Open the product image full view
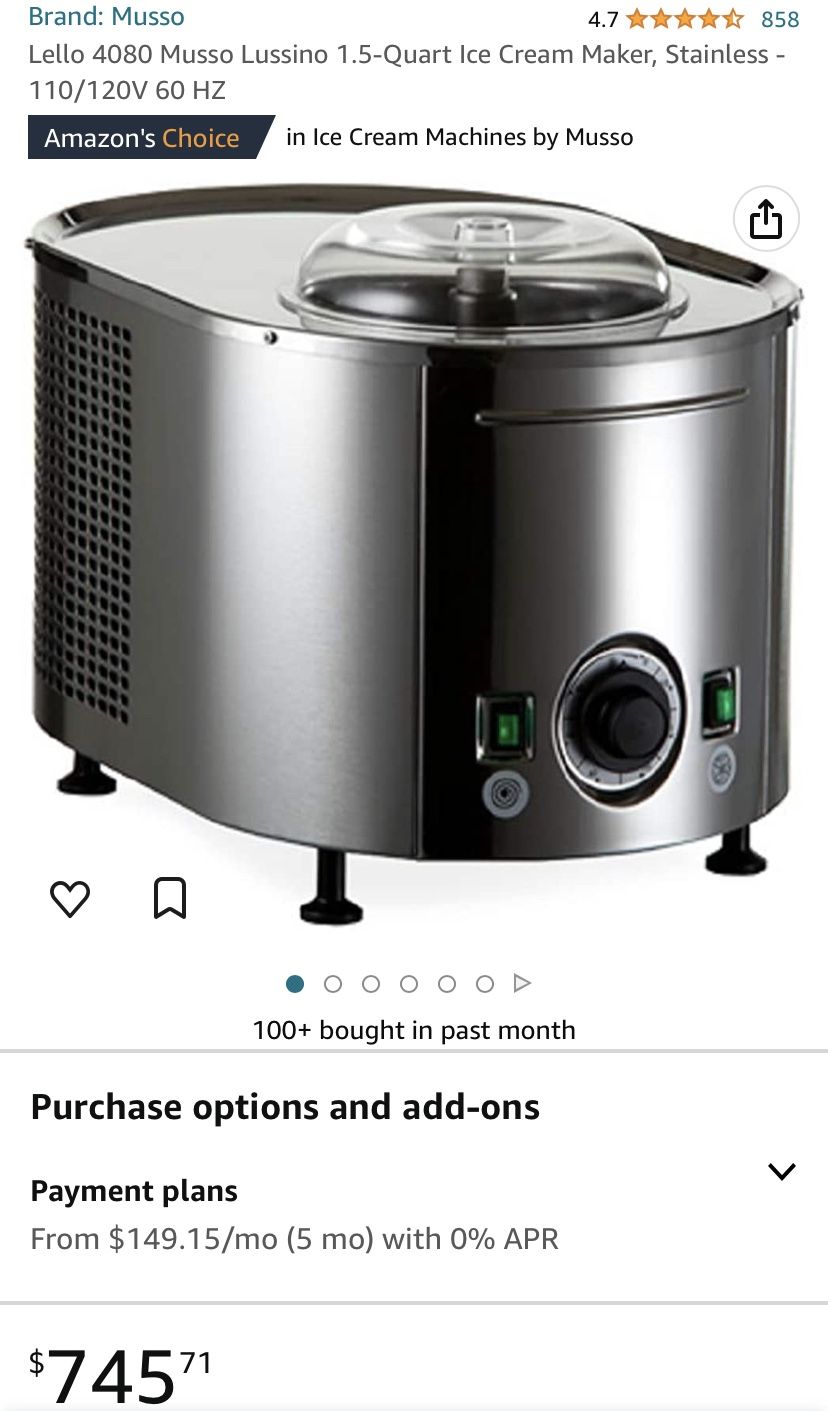Screen dimensions: 828x1411 [414, 550]
